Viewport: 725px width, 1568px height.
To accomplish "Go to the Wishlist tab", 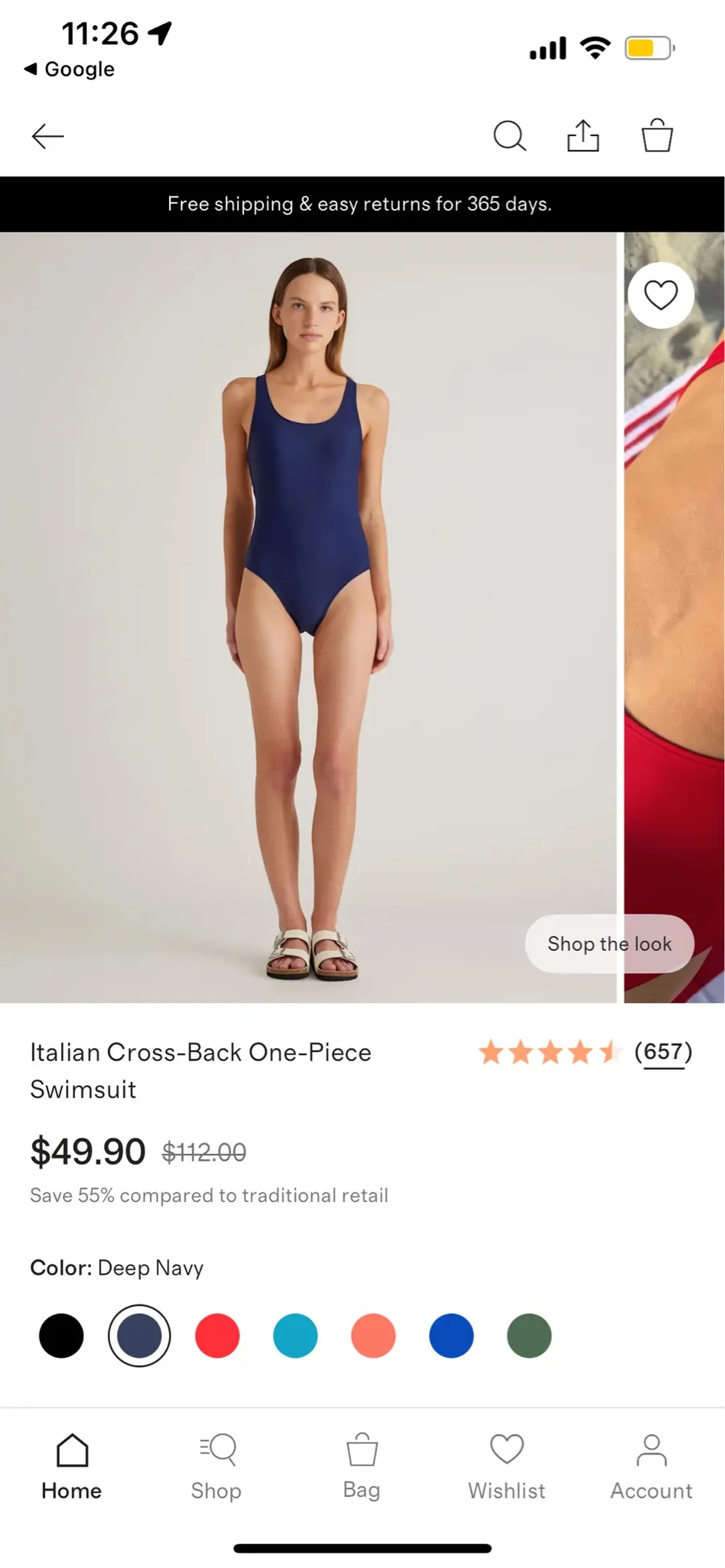I will click(x=507, y=1467).
